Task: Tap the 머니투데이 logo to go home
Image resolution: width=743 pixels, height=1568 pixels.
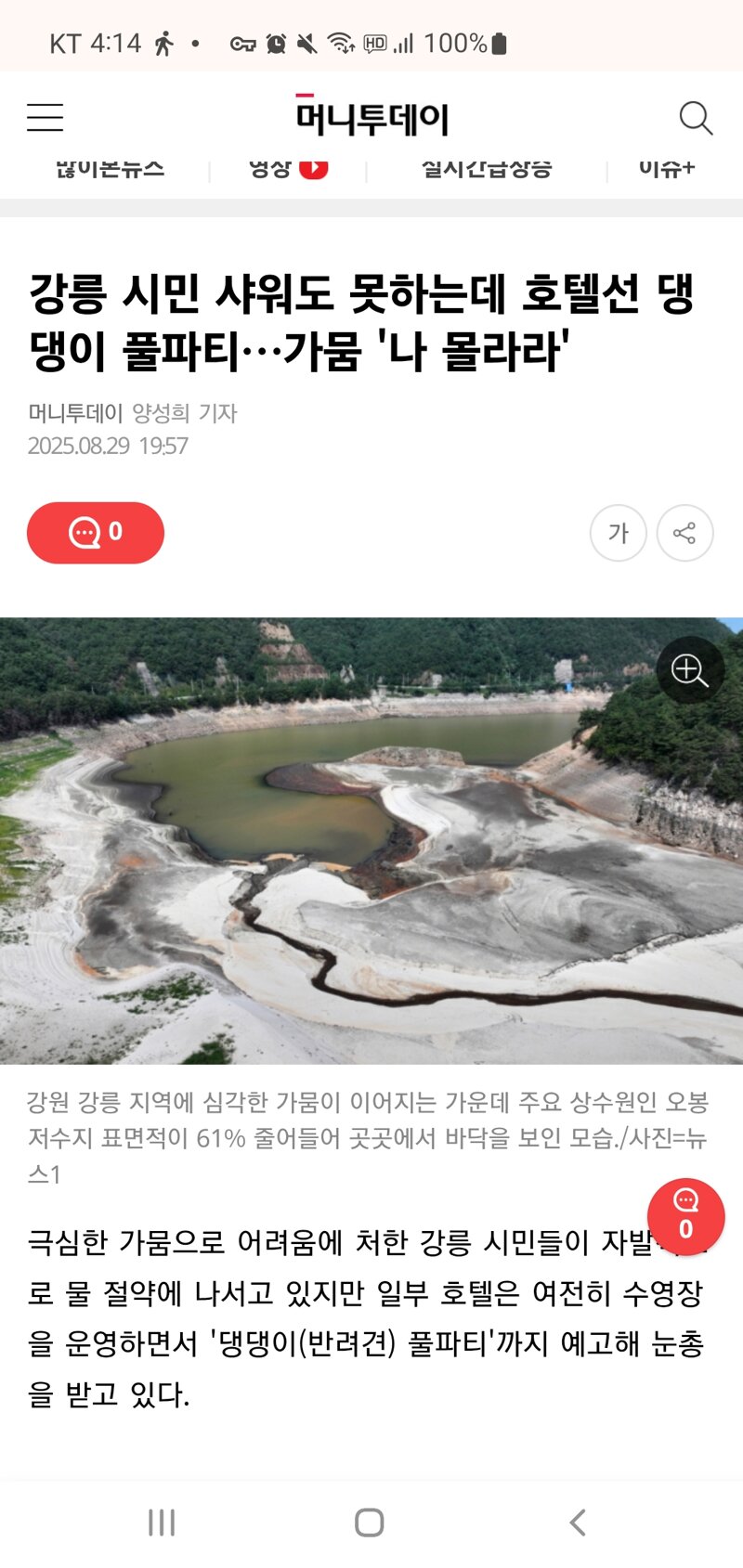Action: (x=371, y=118)
